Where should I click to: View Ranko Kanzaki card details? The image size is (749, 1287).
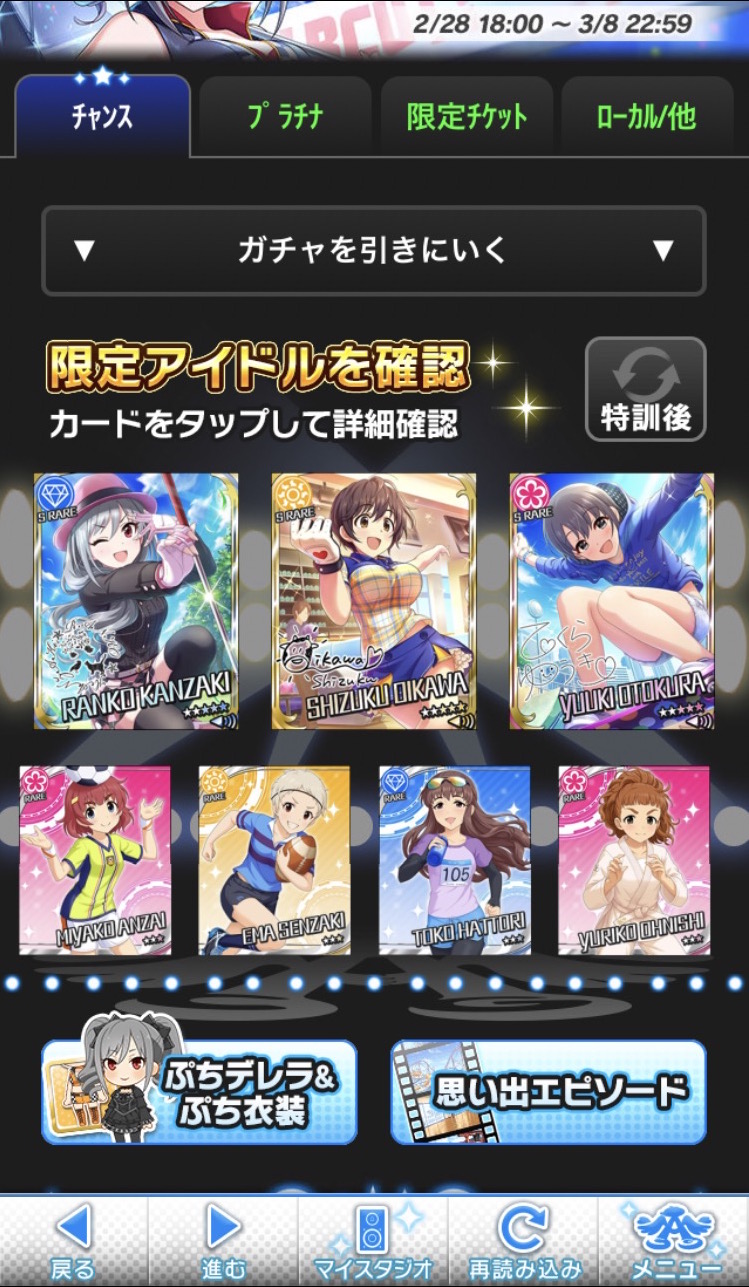coord(136,601)
